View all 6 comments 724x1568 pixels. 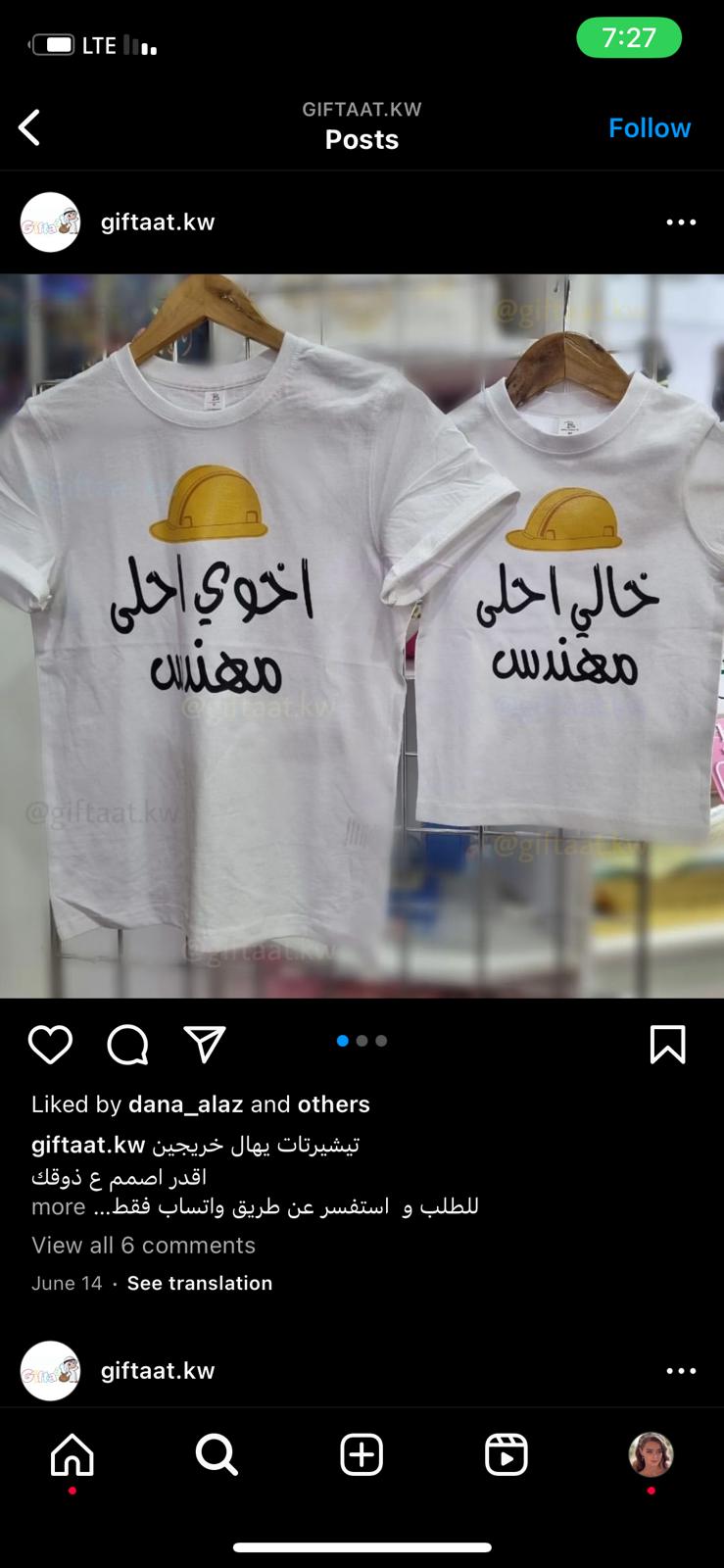pyautogui.click(x=143, y=1245)
